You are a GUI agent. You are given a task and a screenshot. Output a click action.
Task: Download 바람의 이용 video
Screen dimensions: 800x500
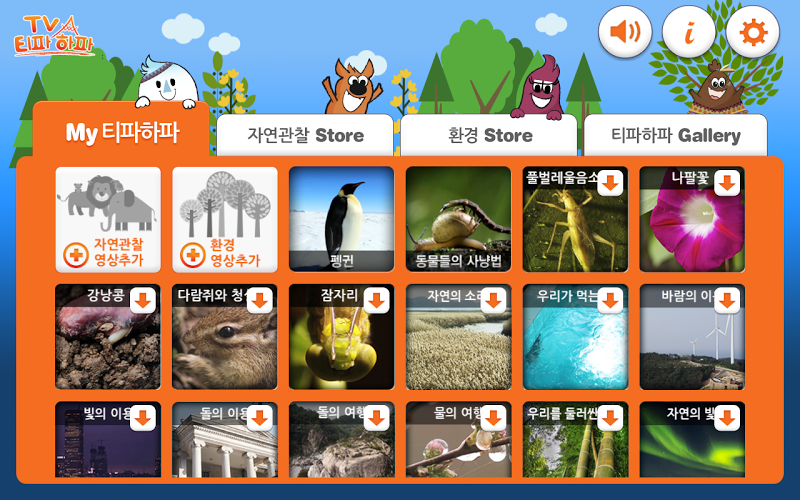(x=727, y=300)
